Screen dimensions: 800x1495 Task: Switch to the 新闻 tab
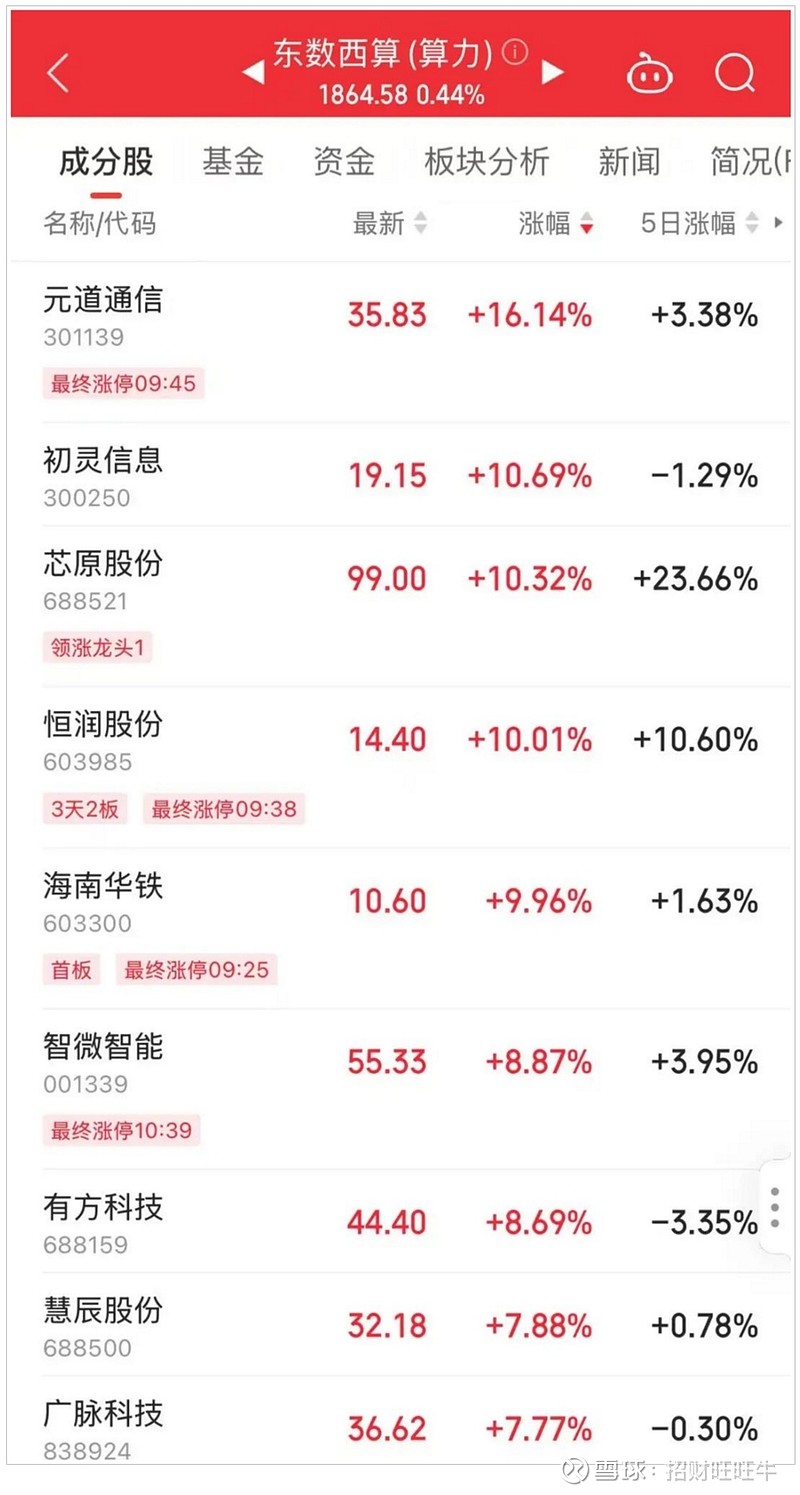[x=629, y=161]
